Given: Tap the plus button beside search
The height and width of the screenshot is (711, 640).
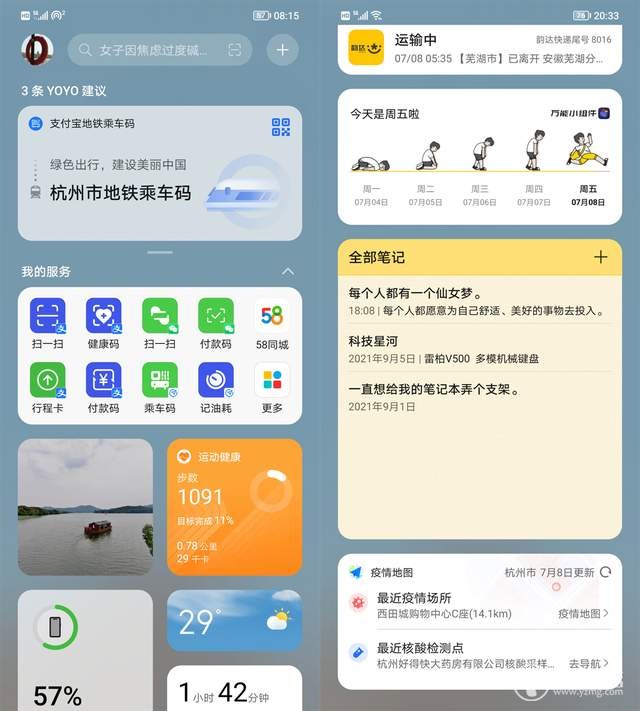Looking at the screenshot, I should (x=282, y=49).
